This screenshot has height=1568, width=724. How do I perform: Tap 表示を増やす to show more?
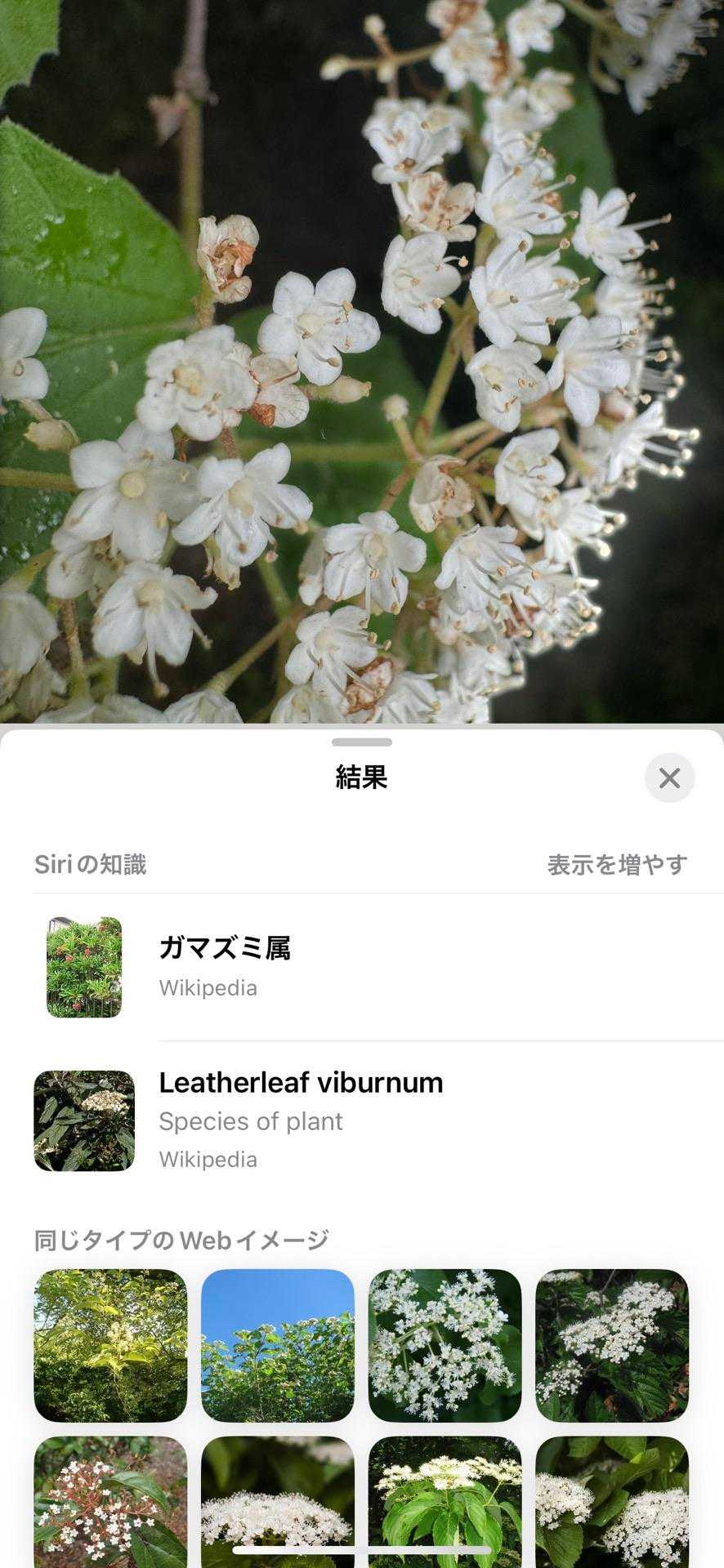pyautogui.click(x=617, y=864)
